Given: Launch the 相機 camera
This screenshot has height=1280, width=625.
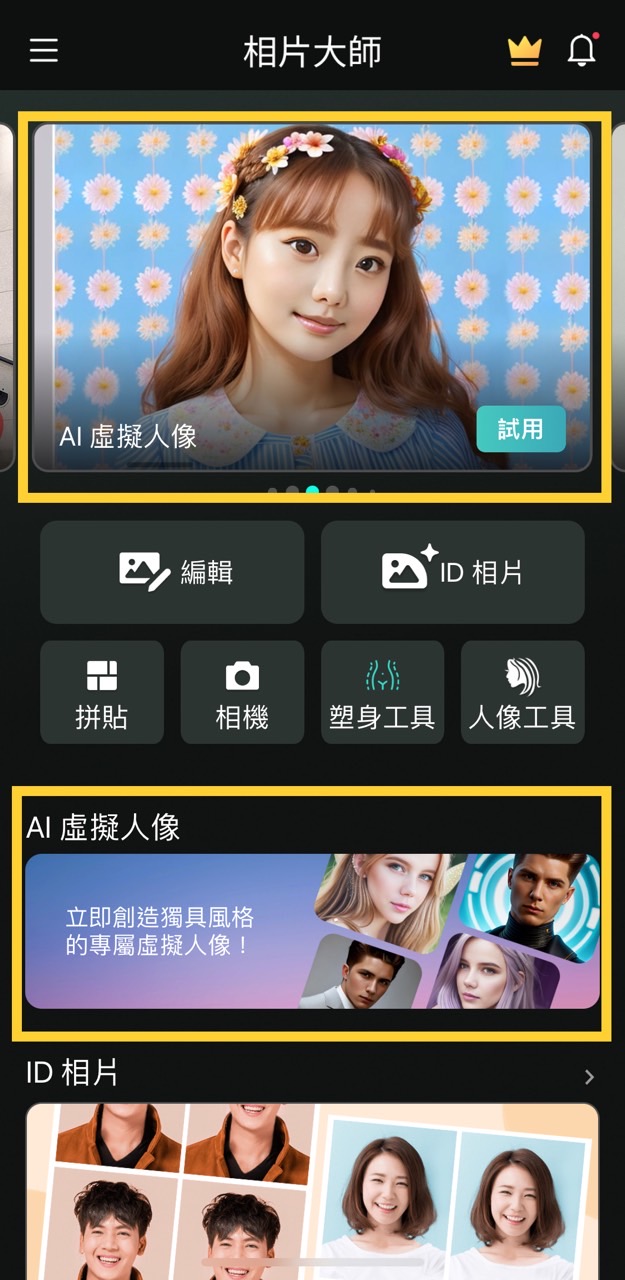Looking at the screenshot, I should tap(242, 692).
